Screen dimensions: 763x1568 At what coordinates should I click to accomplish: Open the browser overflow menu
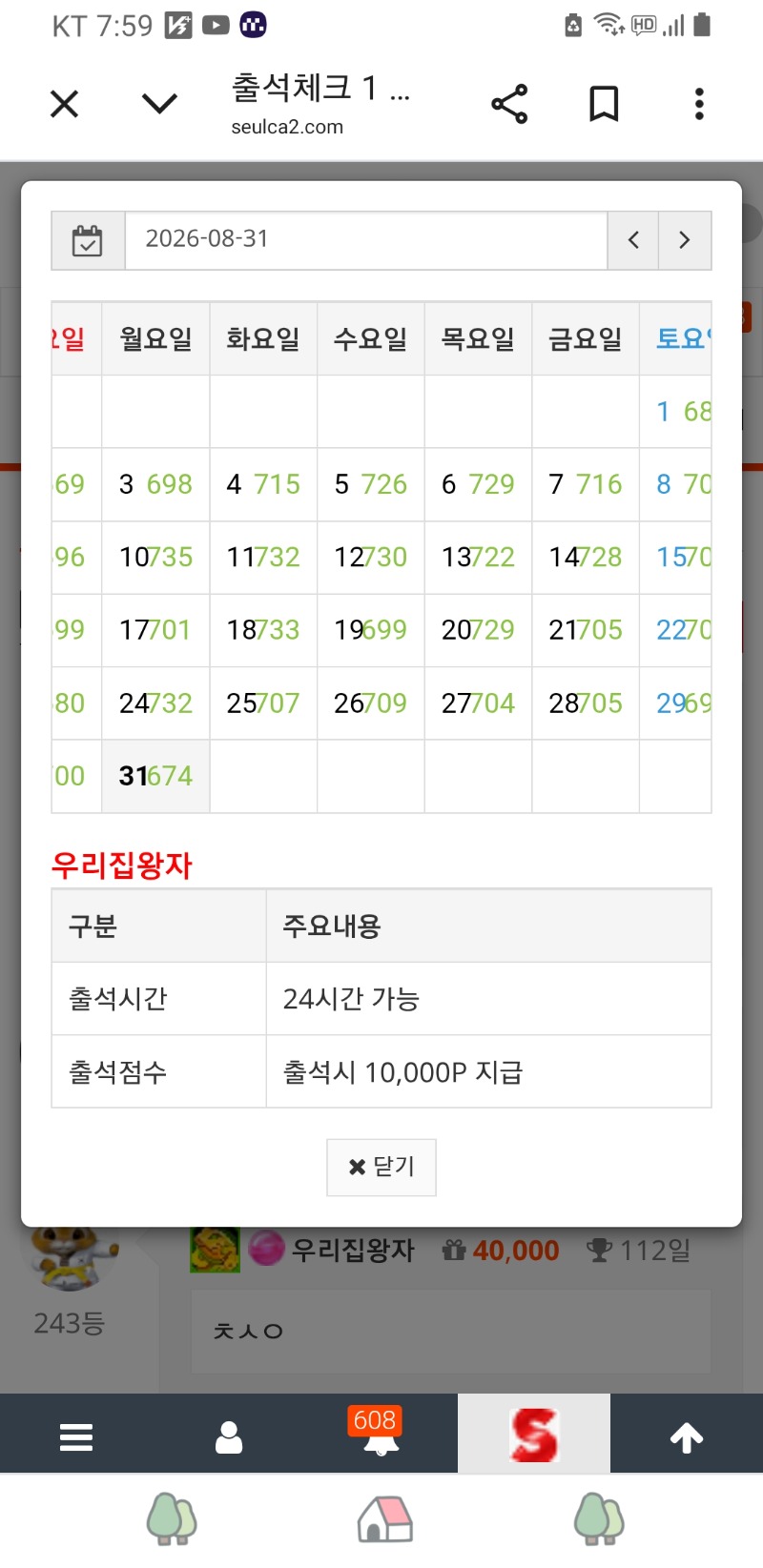pyautogui.click(x=699, y=104)
